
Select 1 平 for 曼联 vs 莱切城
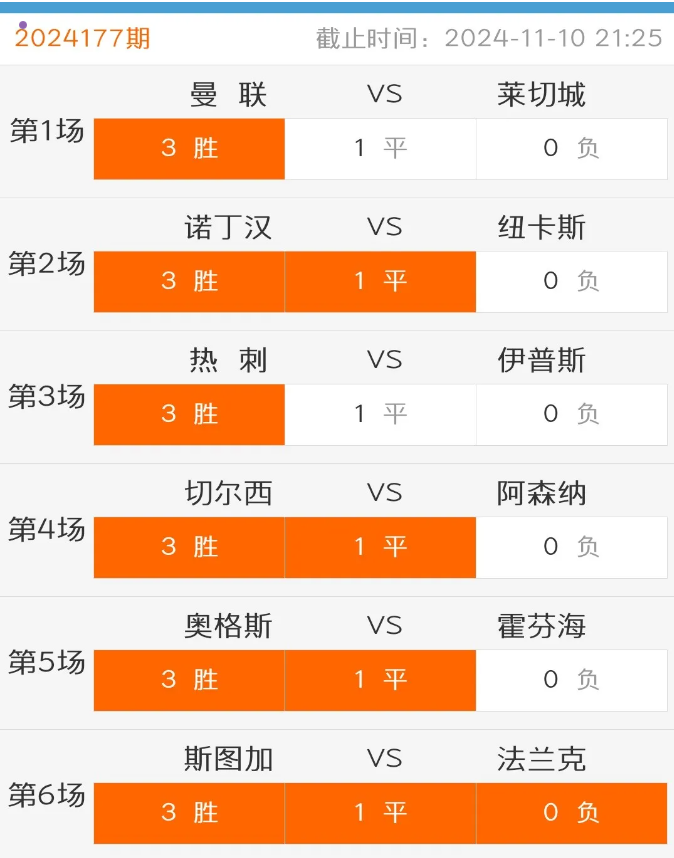380,149
